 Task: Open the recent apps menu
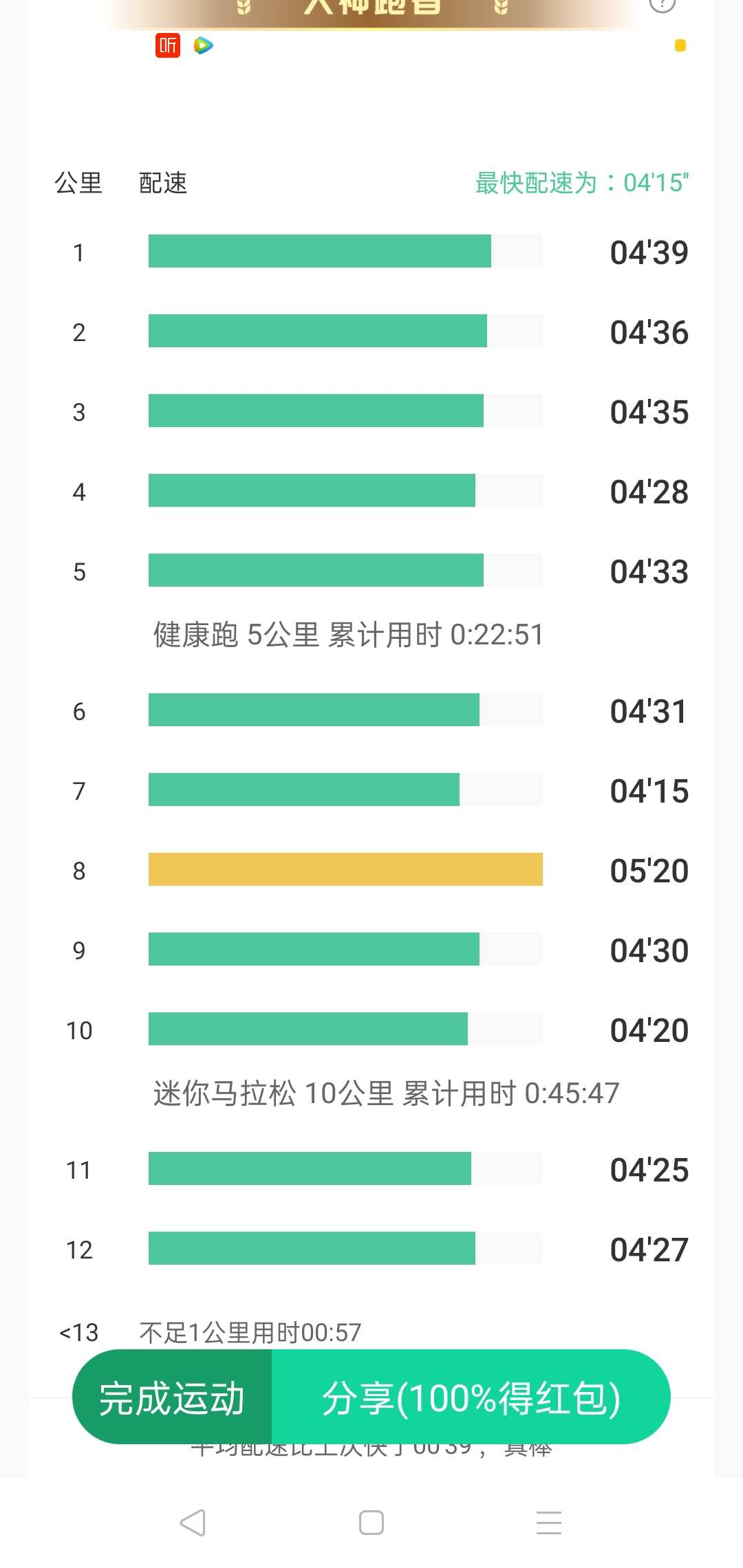549,1523
